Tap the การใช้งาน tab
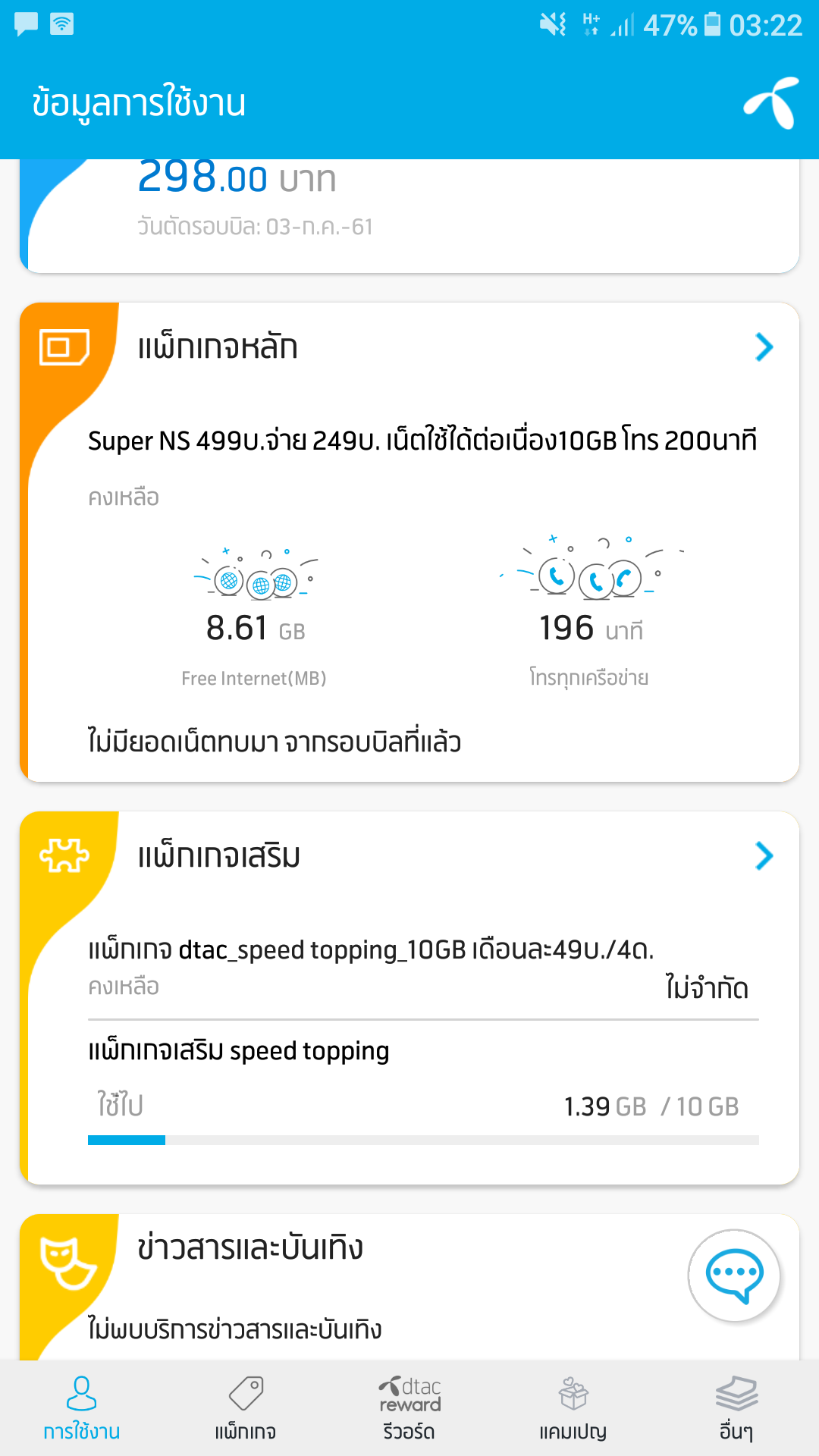 pyautogui.click(x=82, y=1408)
